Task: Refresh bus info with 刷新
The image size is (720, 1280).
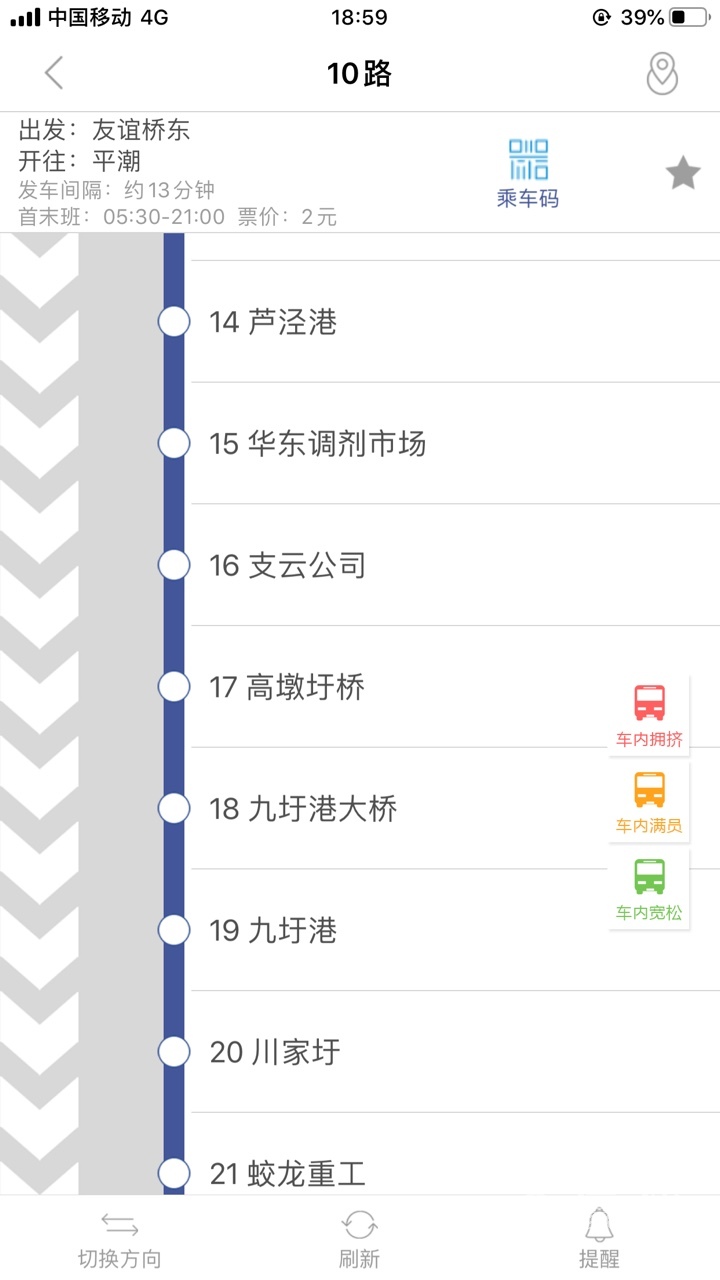Action: click(x=359, y=1240)
